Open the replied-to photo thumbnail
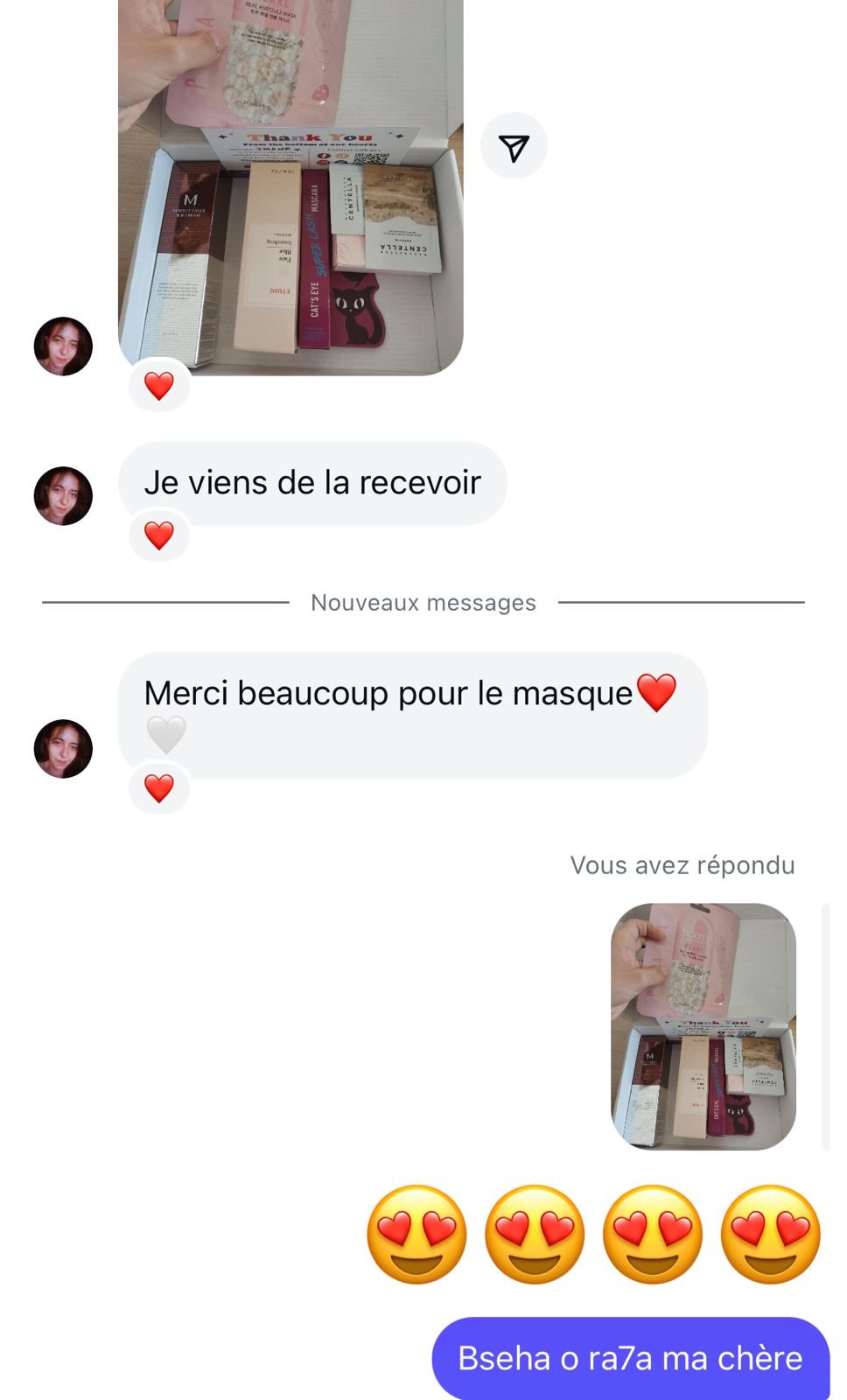The image size is (847, 1400). pos(703,1025)
